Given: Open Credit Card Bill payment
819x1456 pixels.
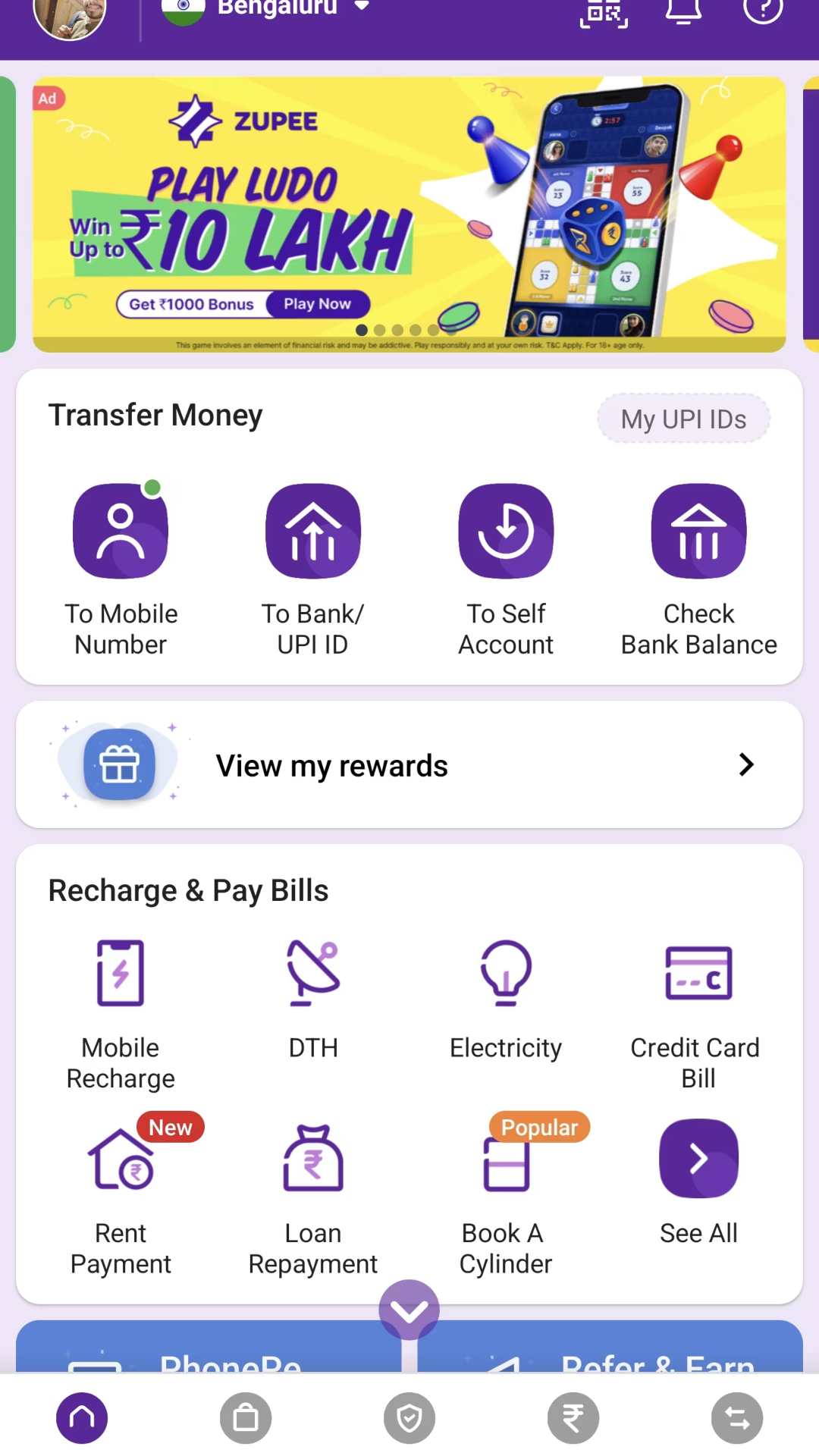Looking at the screenshot, I should click(x=698, y=974).
